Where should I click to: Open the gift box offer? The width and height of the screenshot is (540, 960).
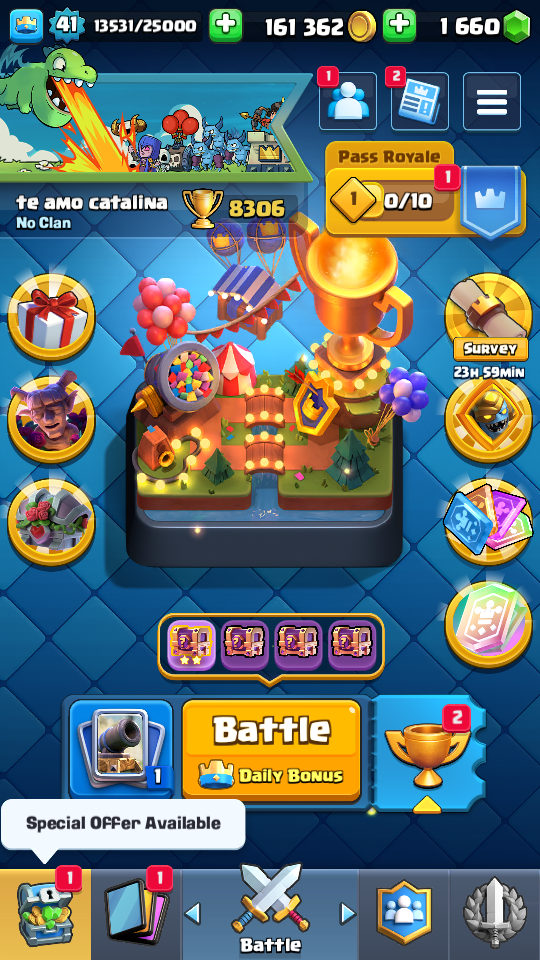(x=51, y=317)
